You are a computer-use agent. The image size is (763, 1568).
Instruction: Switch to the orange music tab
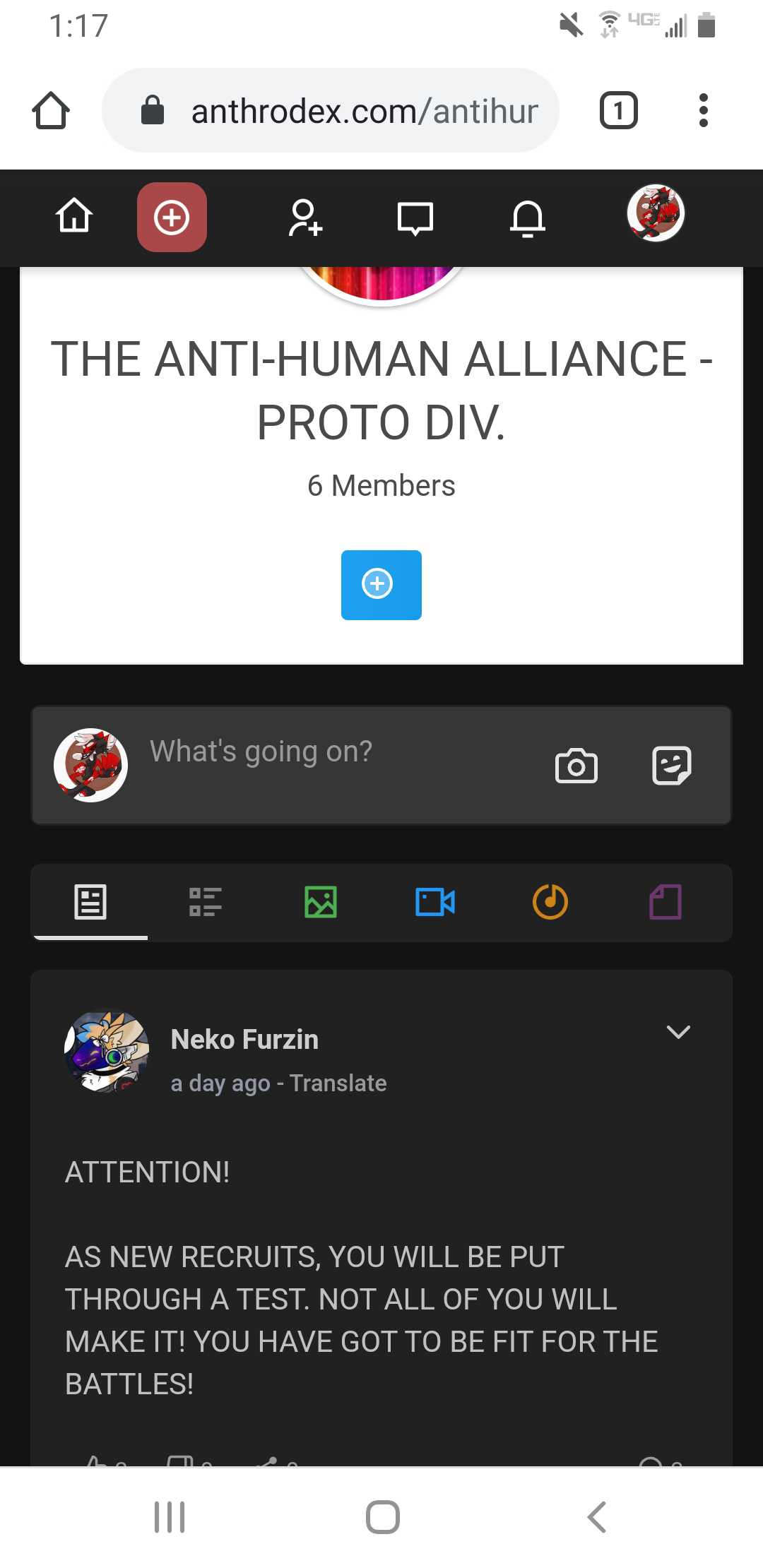tap(550, 902)
